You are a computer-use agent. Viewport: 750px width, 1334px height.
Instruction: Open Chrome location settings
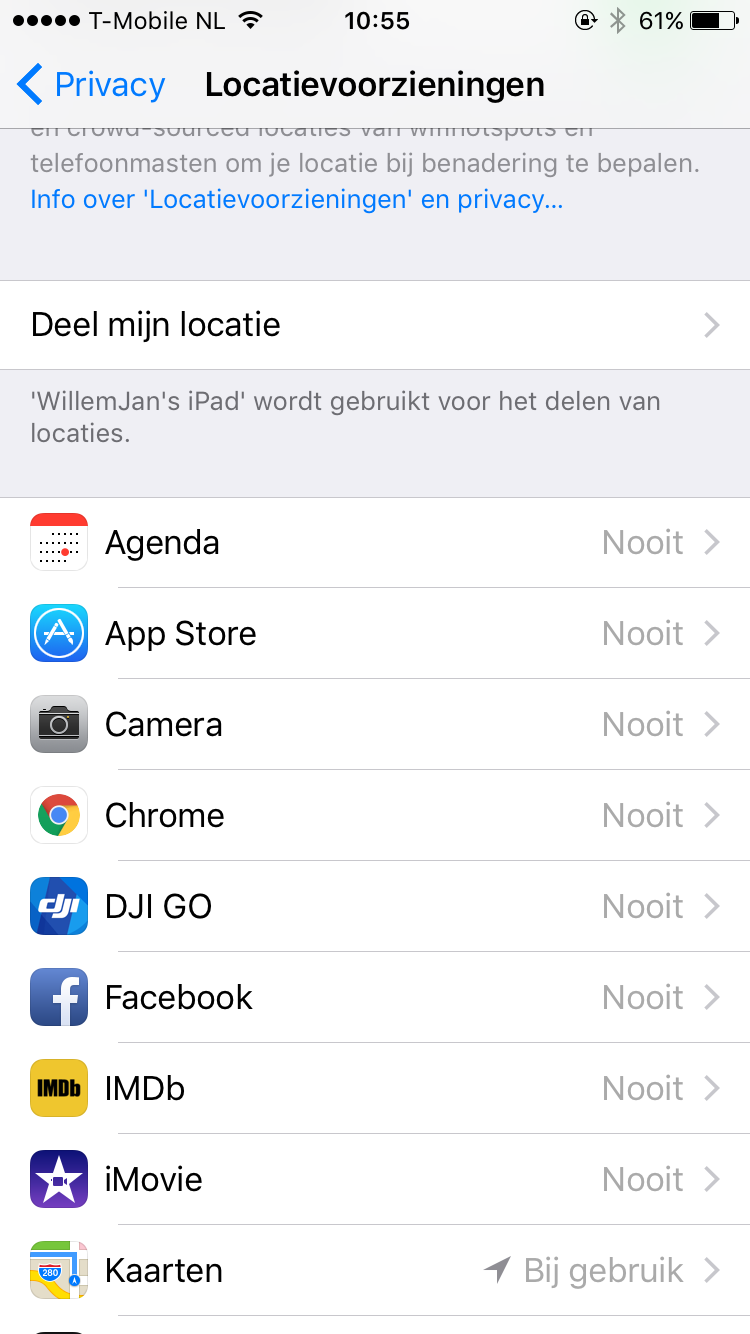[375, 816]
